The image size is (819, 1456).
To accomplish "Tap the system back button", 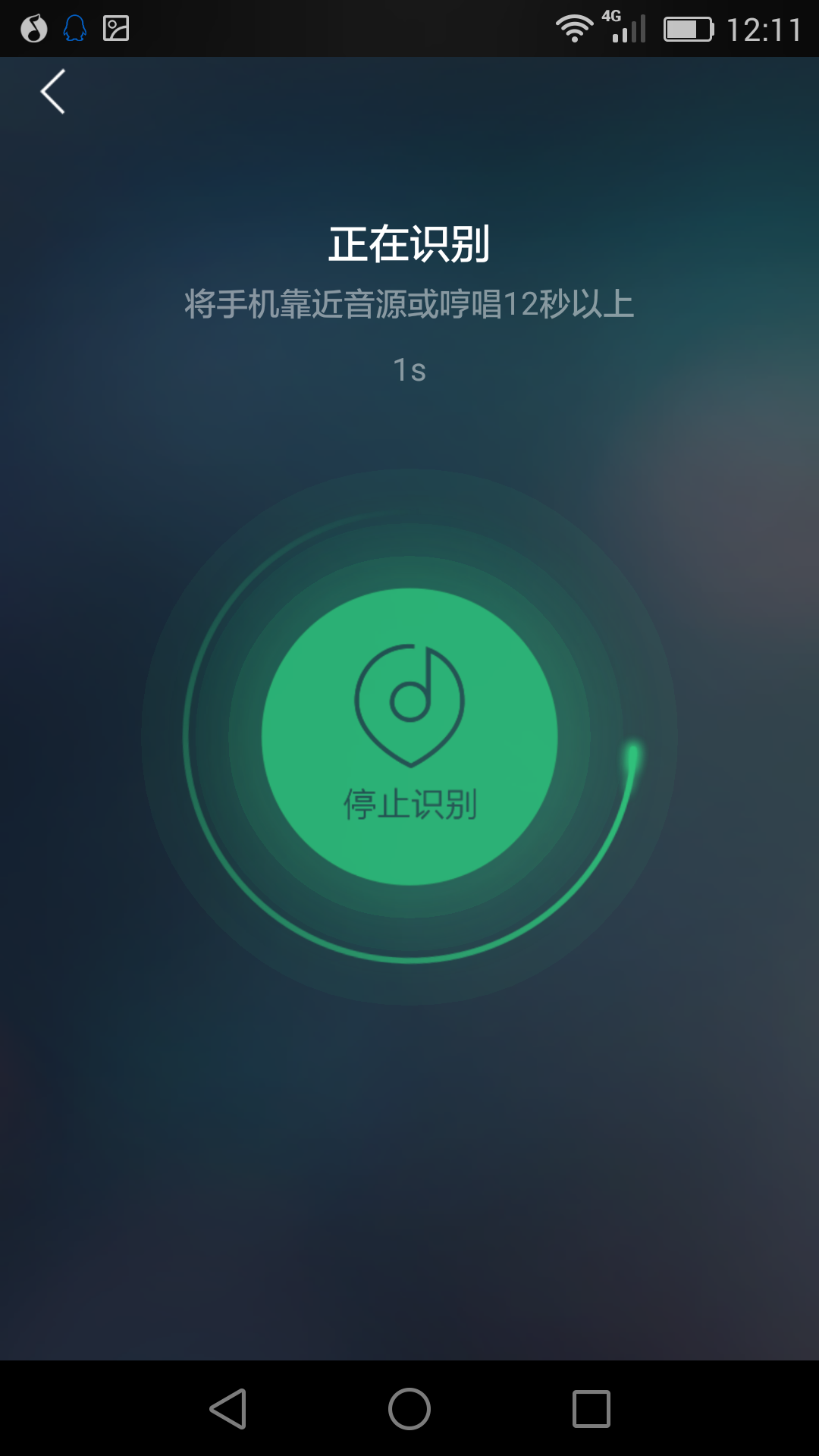I will click(x=228, y=1409).
